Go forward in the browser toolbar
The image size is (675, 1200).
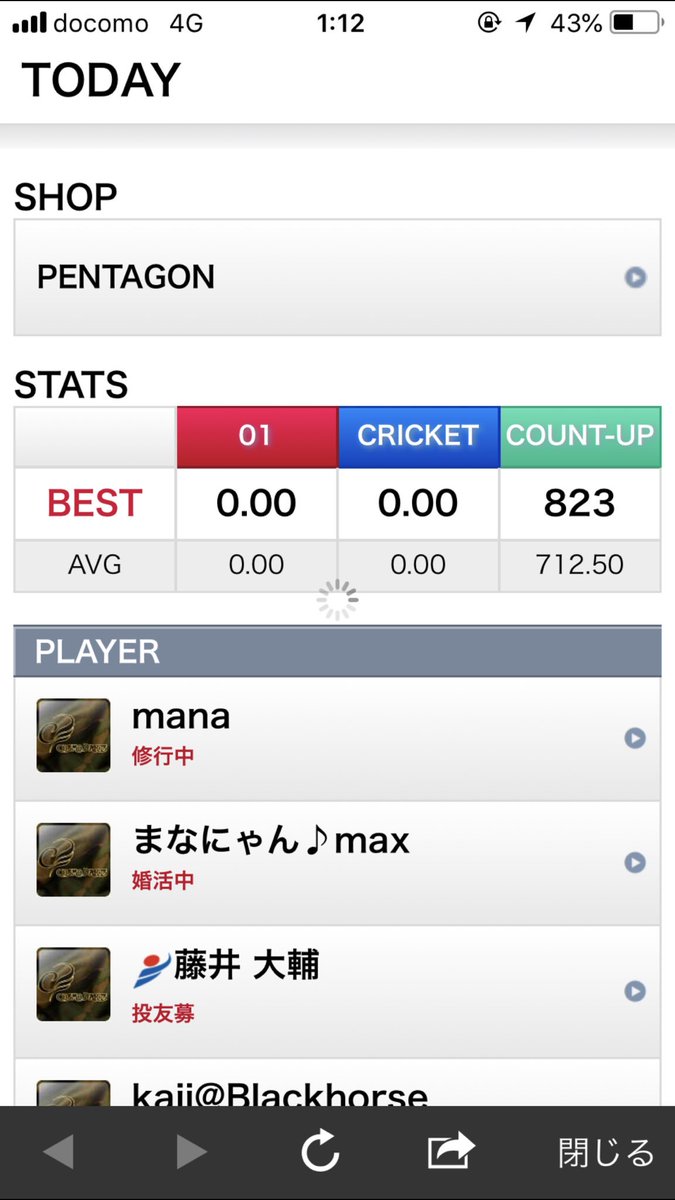point(191,1153)
